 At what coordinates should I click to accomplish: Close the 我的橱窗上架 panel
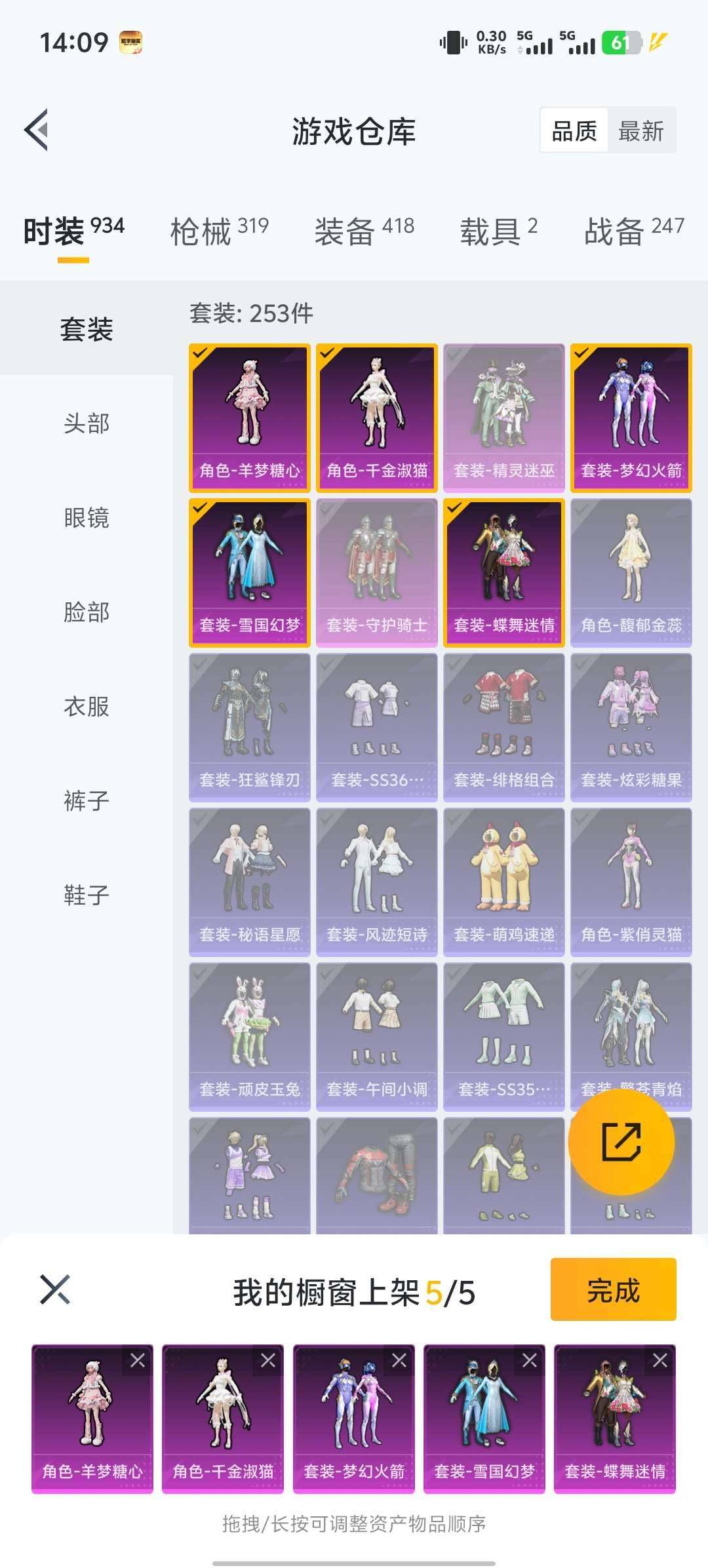click(55, 1289)
